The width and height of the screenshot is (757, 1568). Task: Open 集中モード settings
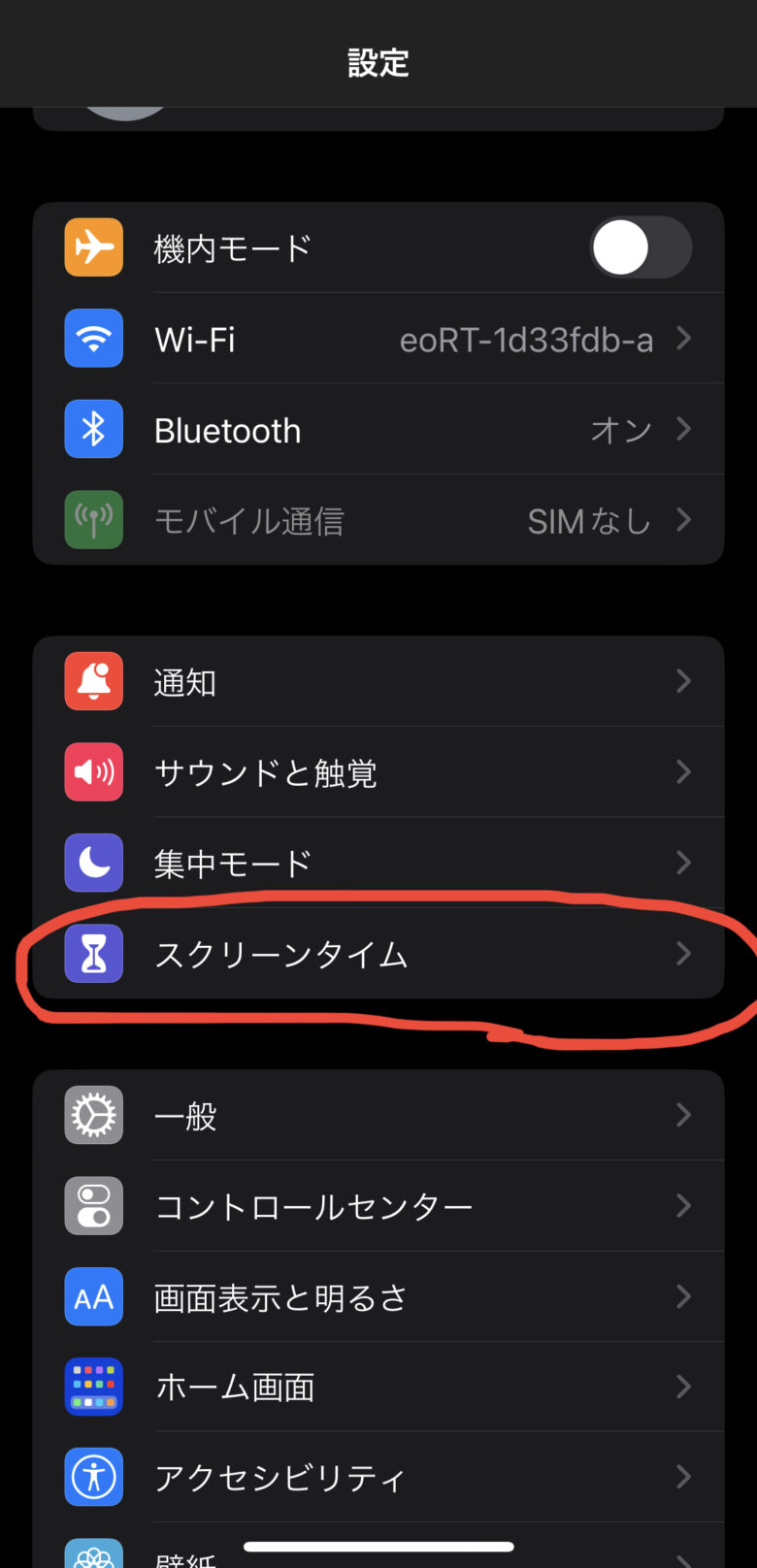point(378,863)
